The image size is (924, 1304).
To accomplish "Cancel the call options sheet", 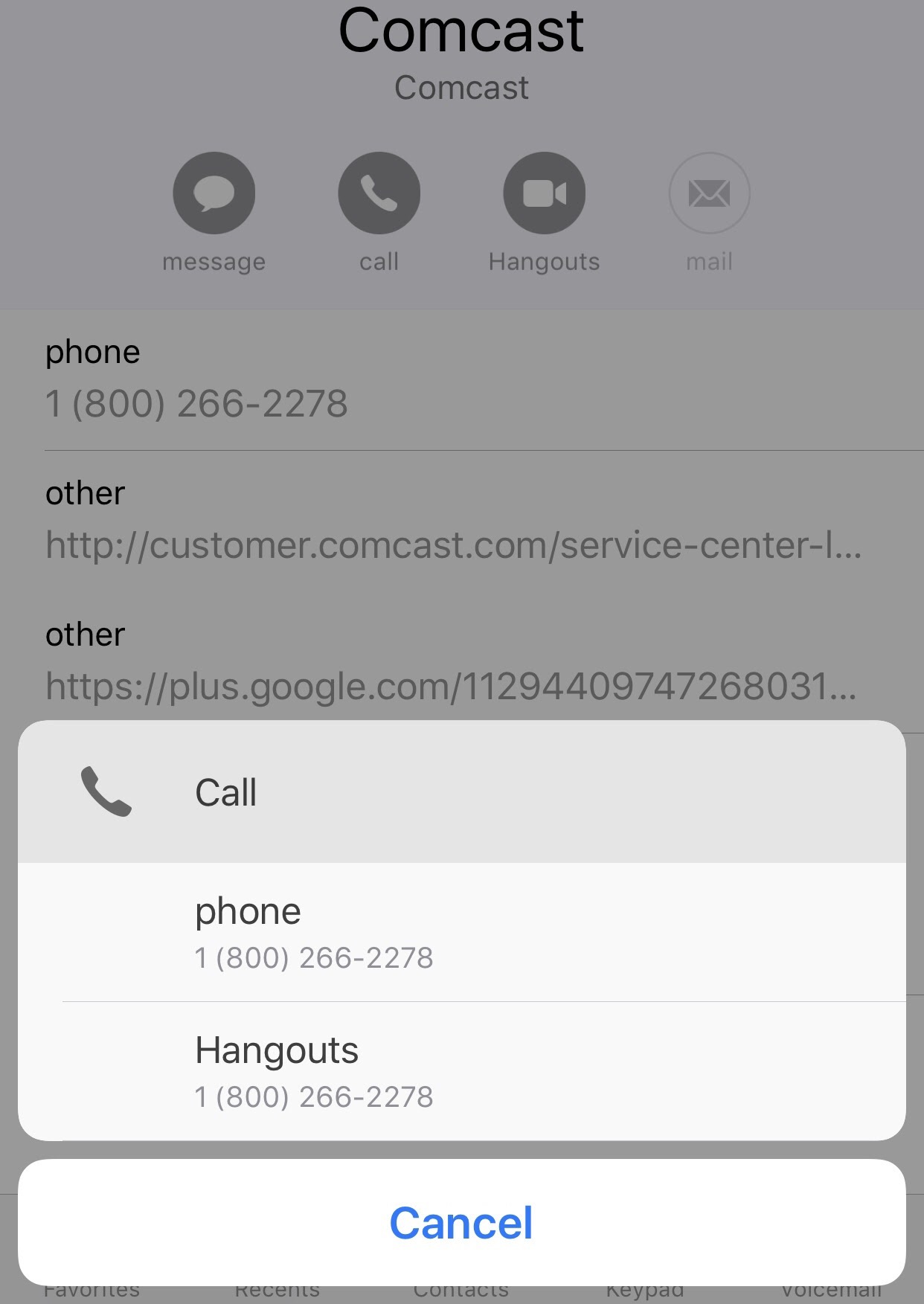I will [461, 1223].
